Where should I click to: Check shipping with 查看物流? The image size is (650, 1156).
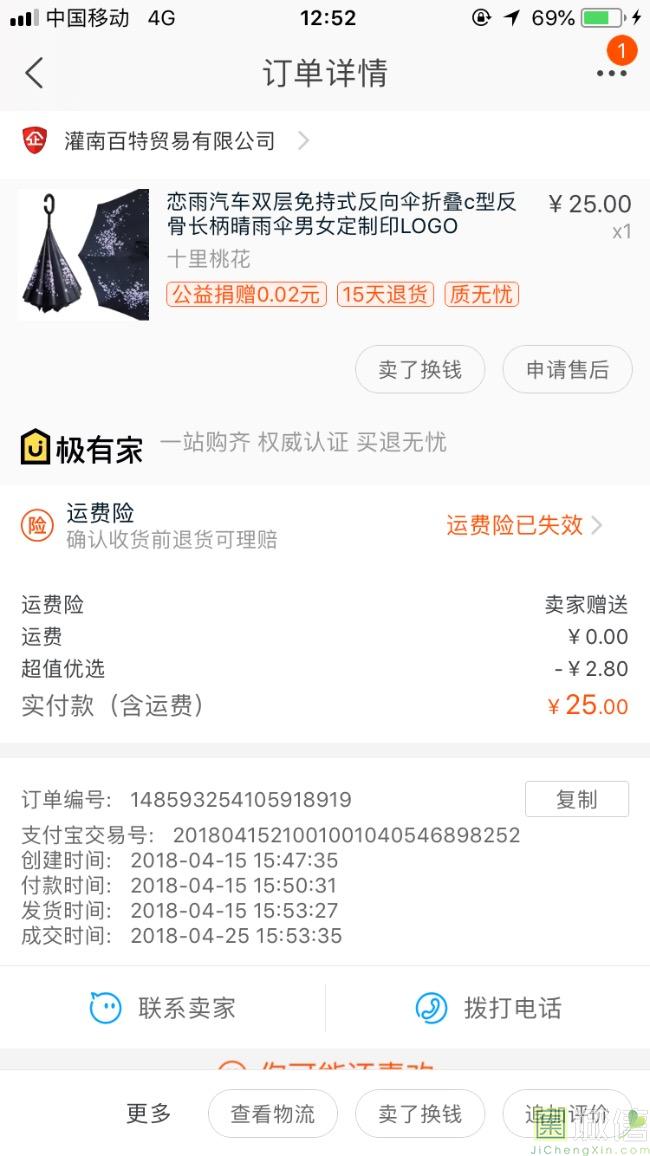point(273,1114)
